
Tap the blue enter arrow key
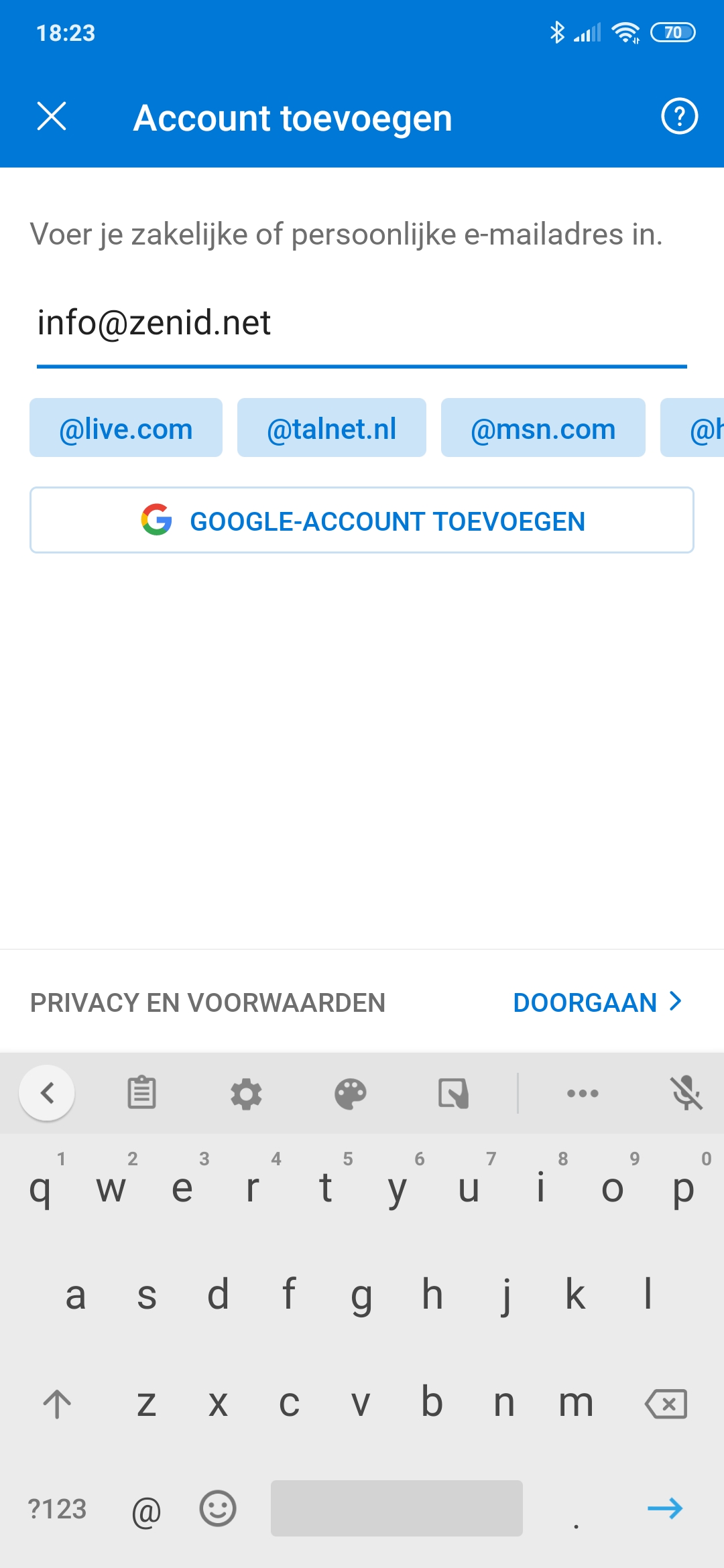[x=665, y=1508]
